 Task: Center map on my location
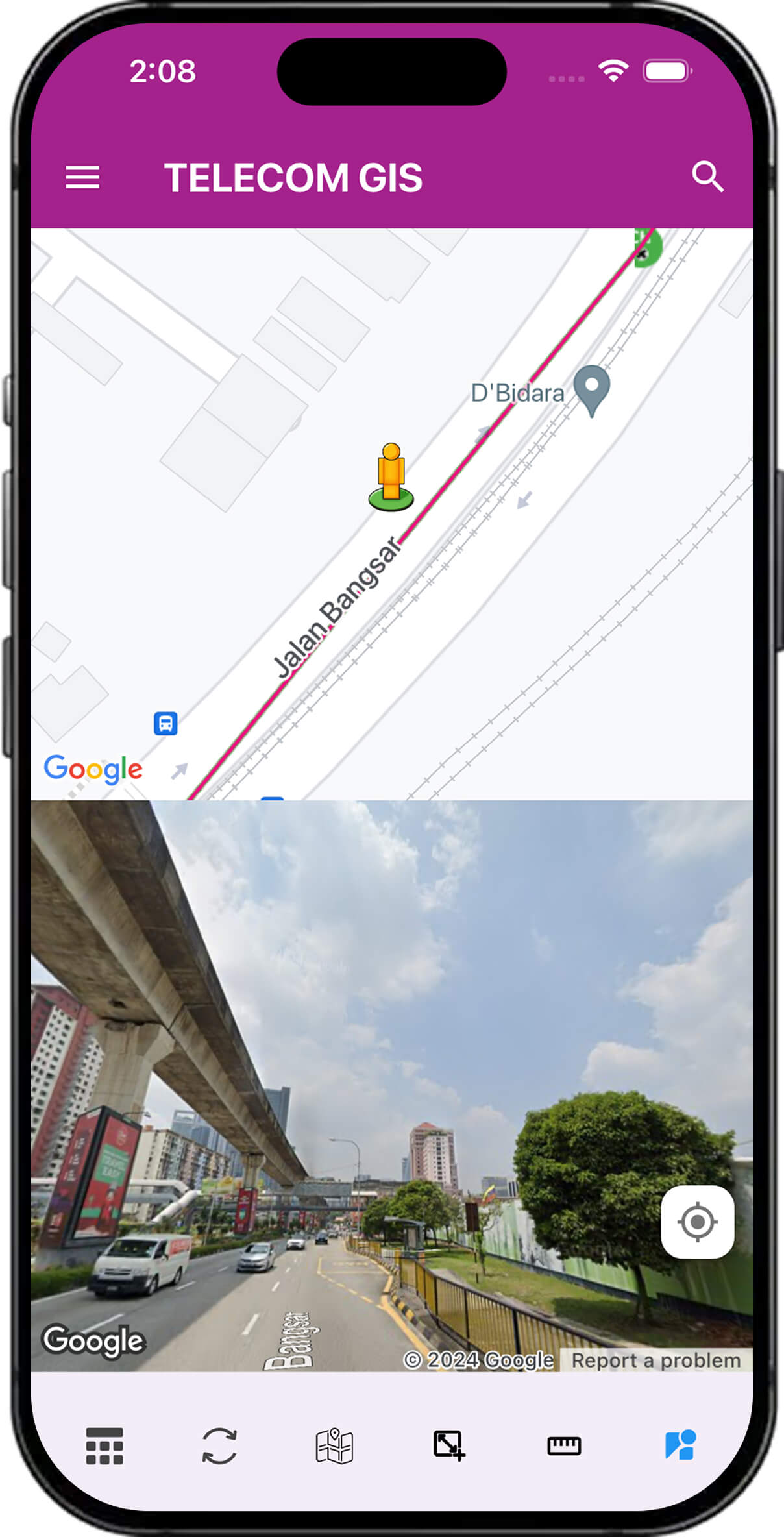(x=697, y=1222)
